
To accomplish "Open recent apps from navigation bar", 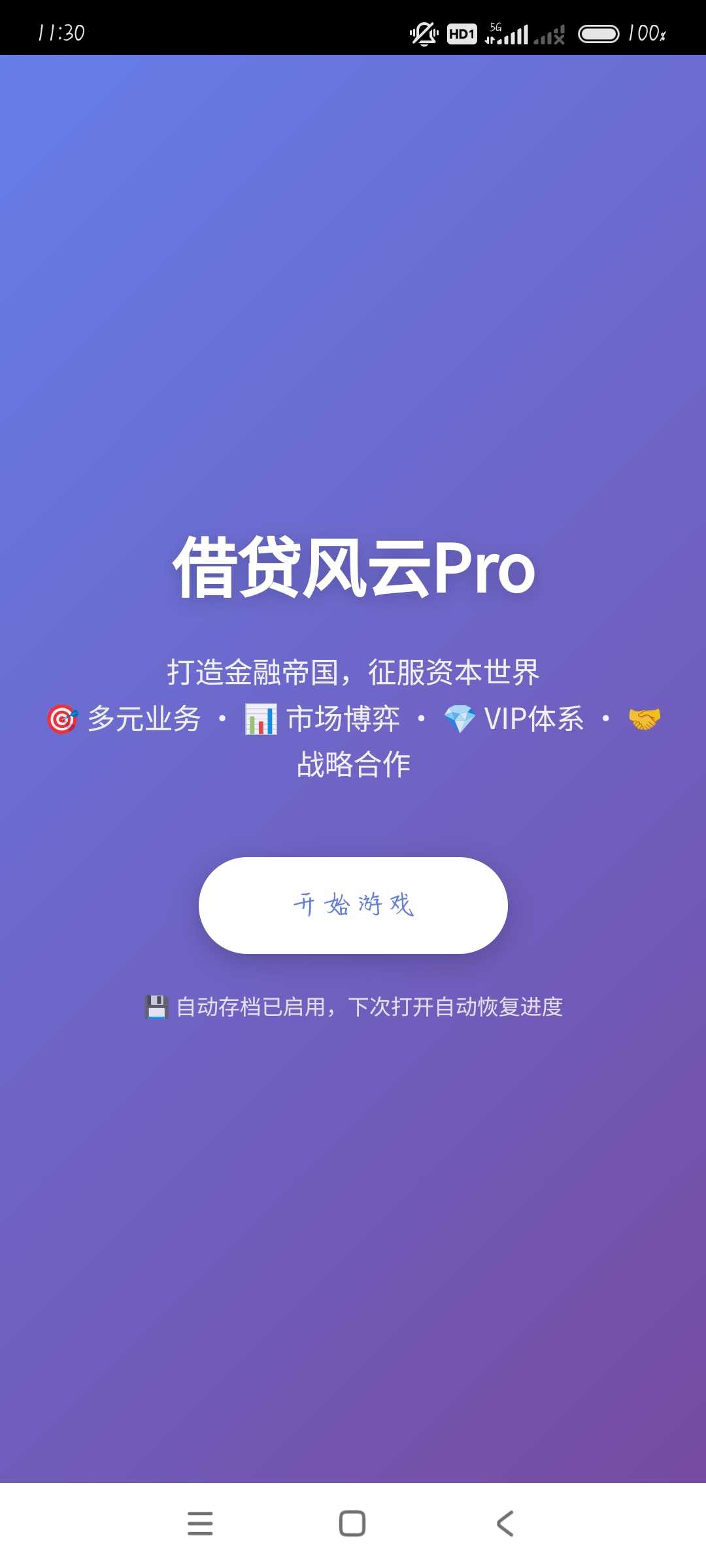I will tap(200, 1523).
